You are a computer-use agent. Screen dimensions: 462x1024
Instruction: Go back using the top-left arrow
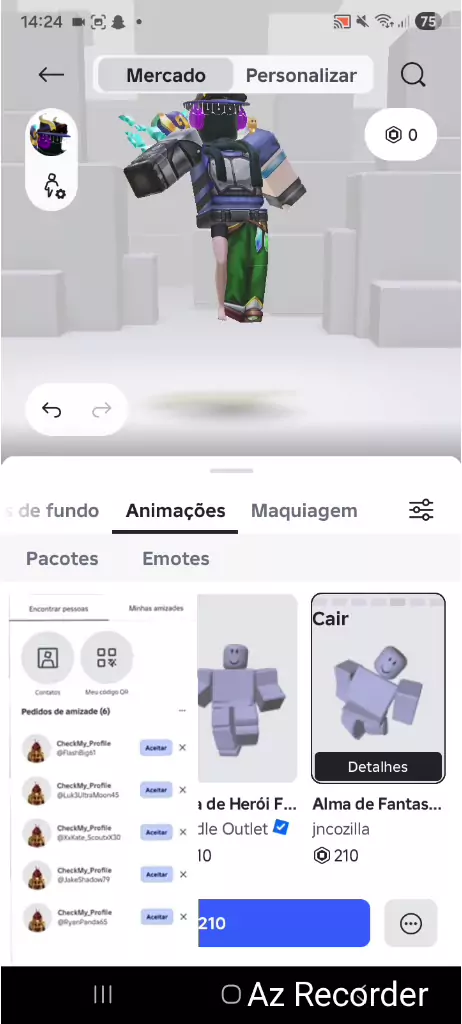[51, 75]
